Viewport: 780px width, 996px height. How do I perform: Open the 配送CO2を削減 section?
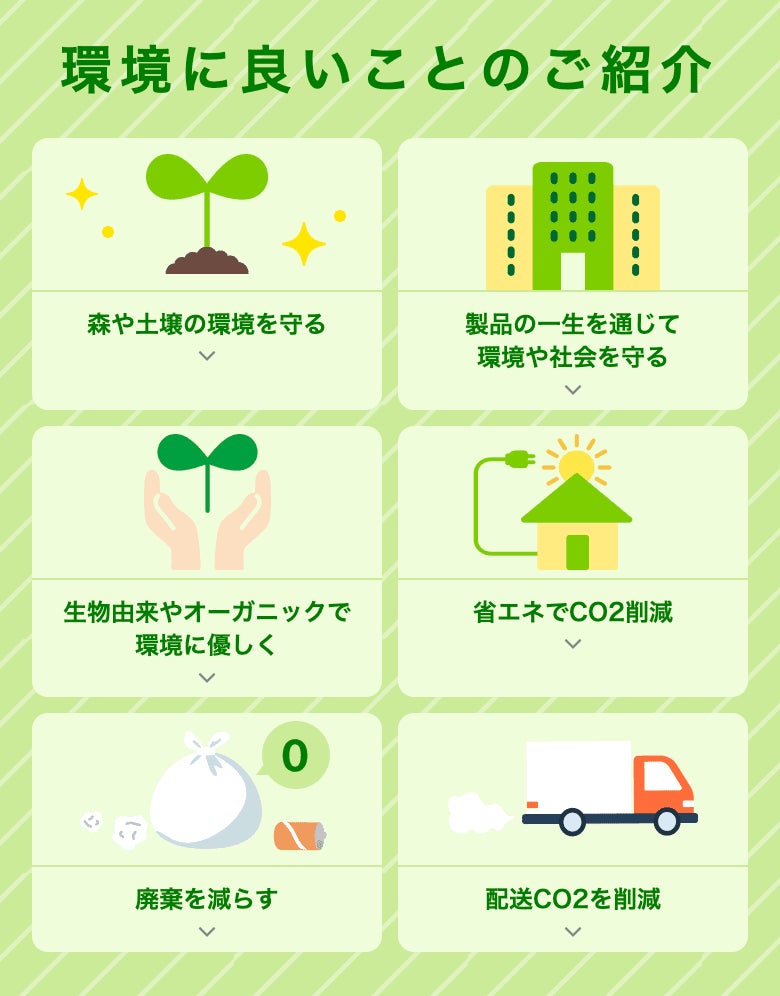572,930
